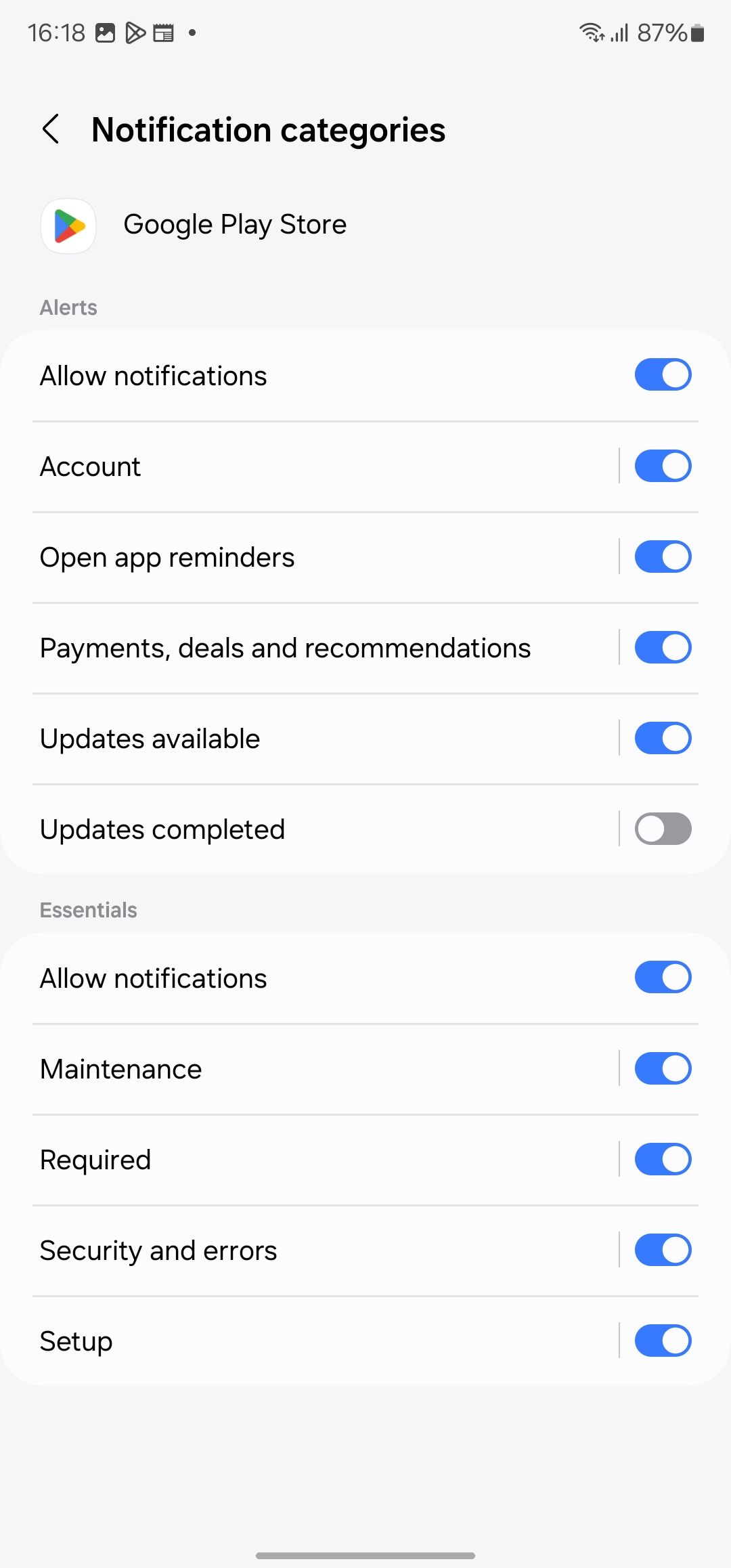Screen dimensions: 731x1568
Task: Enable the Updates completed switch
Action: tap(662, 829)
